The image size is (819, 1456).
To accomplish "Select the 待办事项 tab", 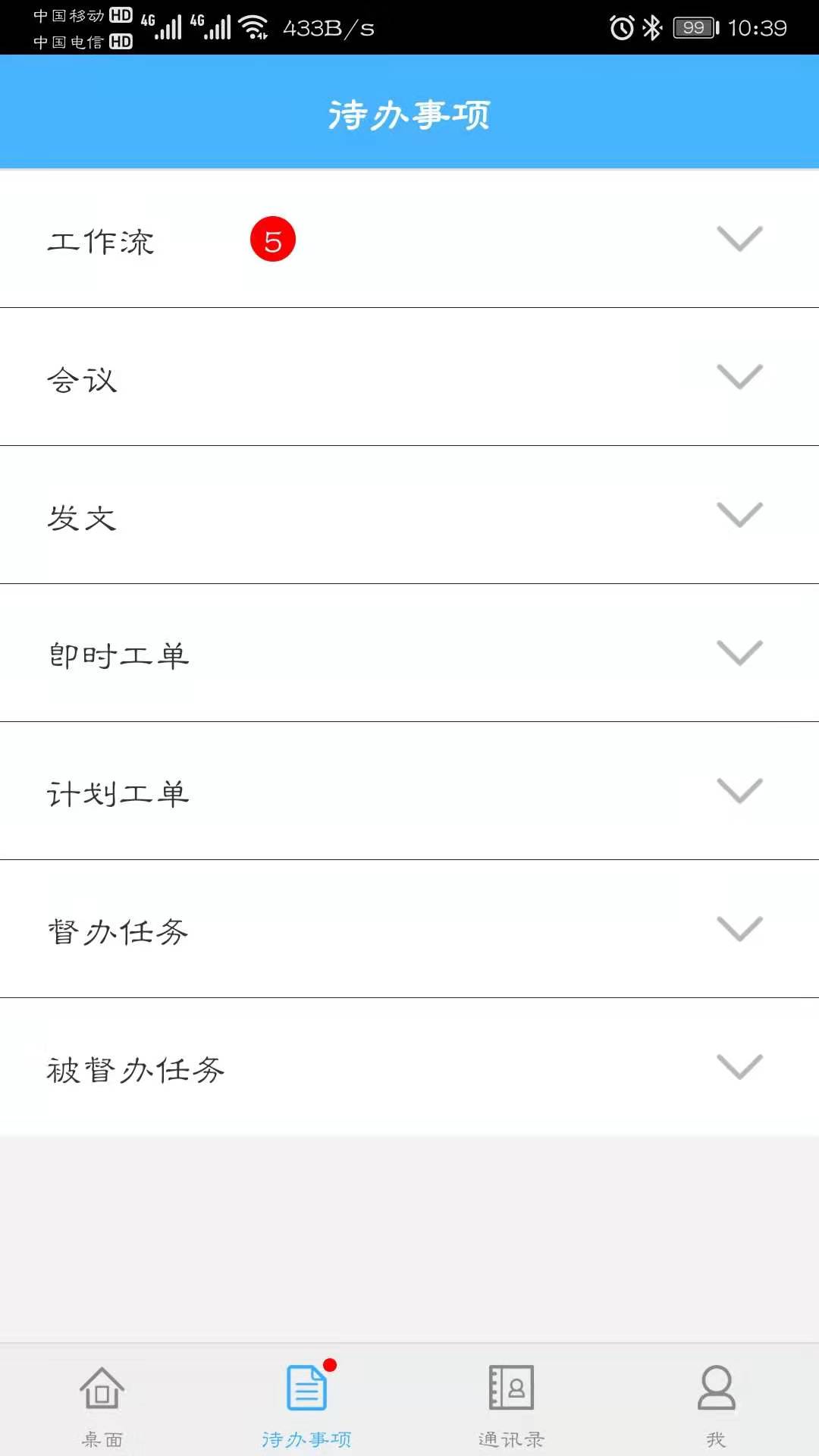I will pyautogui.click(x=307, y=1404).
